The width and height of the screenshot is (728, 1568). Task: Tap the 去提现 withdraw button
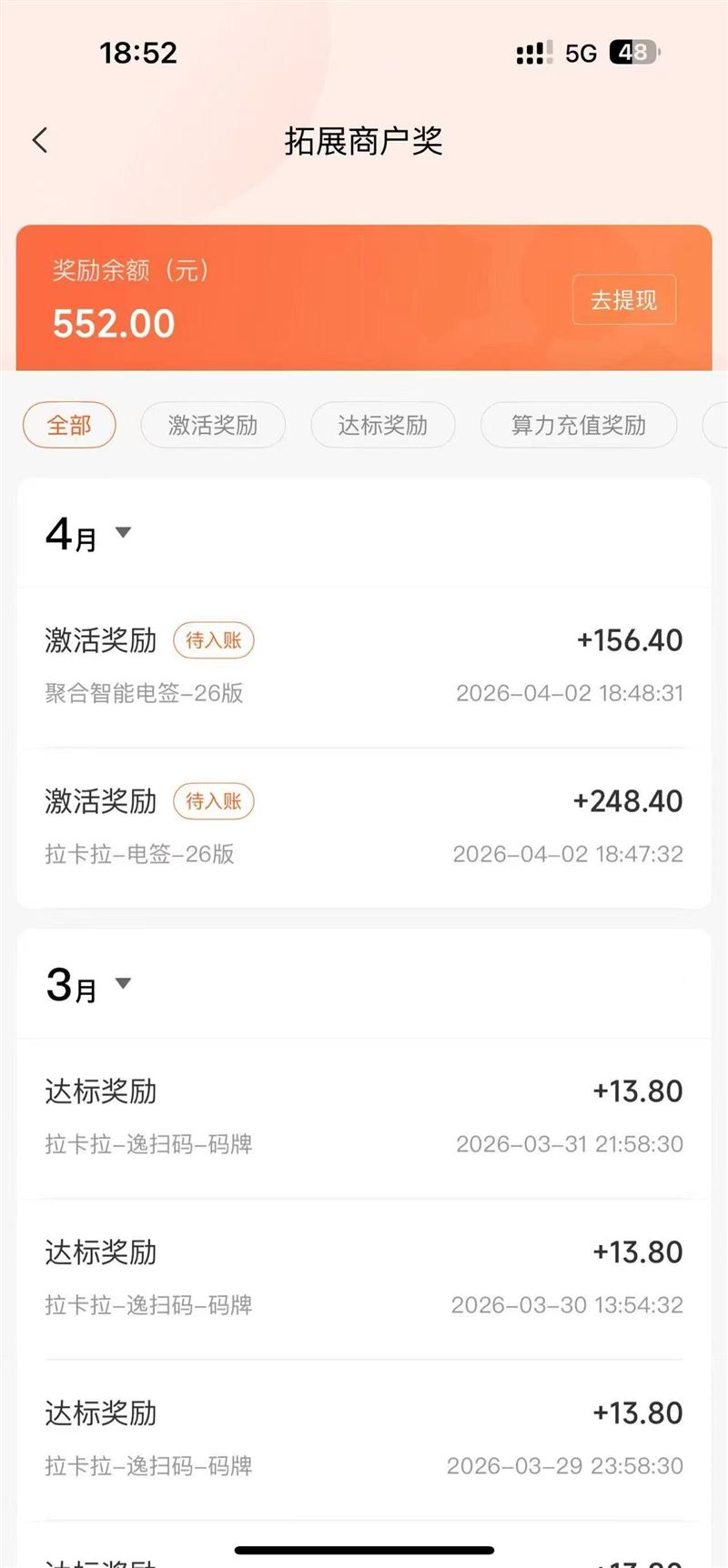(x=623, y=300)
